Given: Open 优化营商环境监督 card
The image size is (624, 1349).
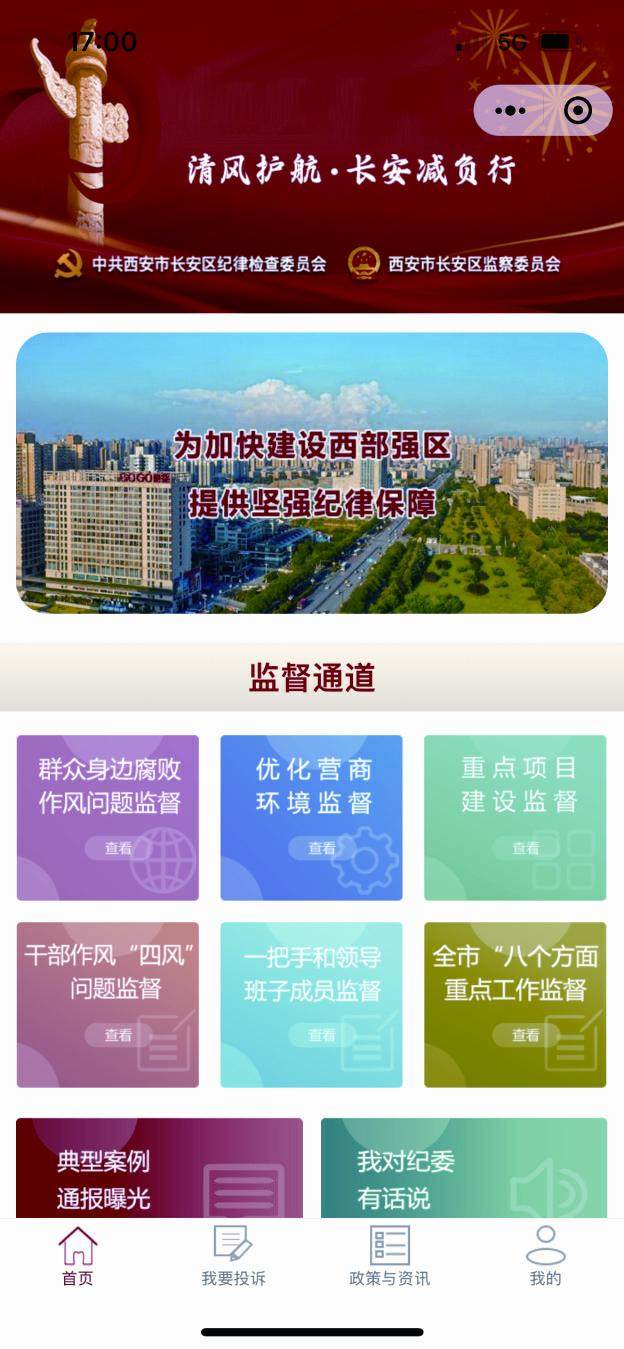Looking at the screenshot, I should tap(312, 817).
